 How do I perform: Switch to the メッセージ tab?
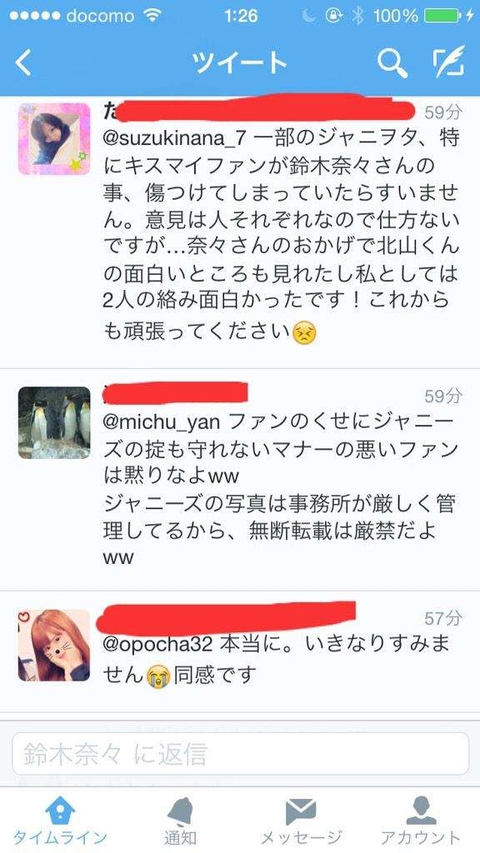301,821
